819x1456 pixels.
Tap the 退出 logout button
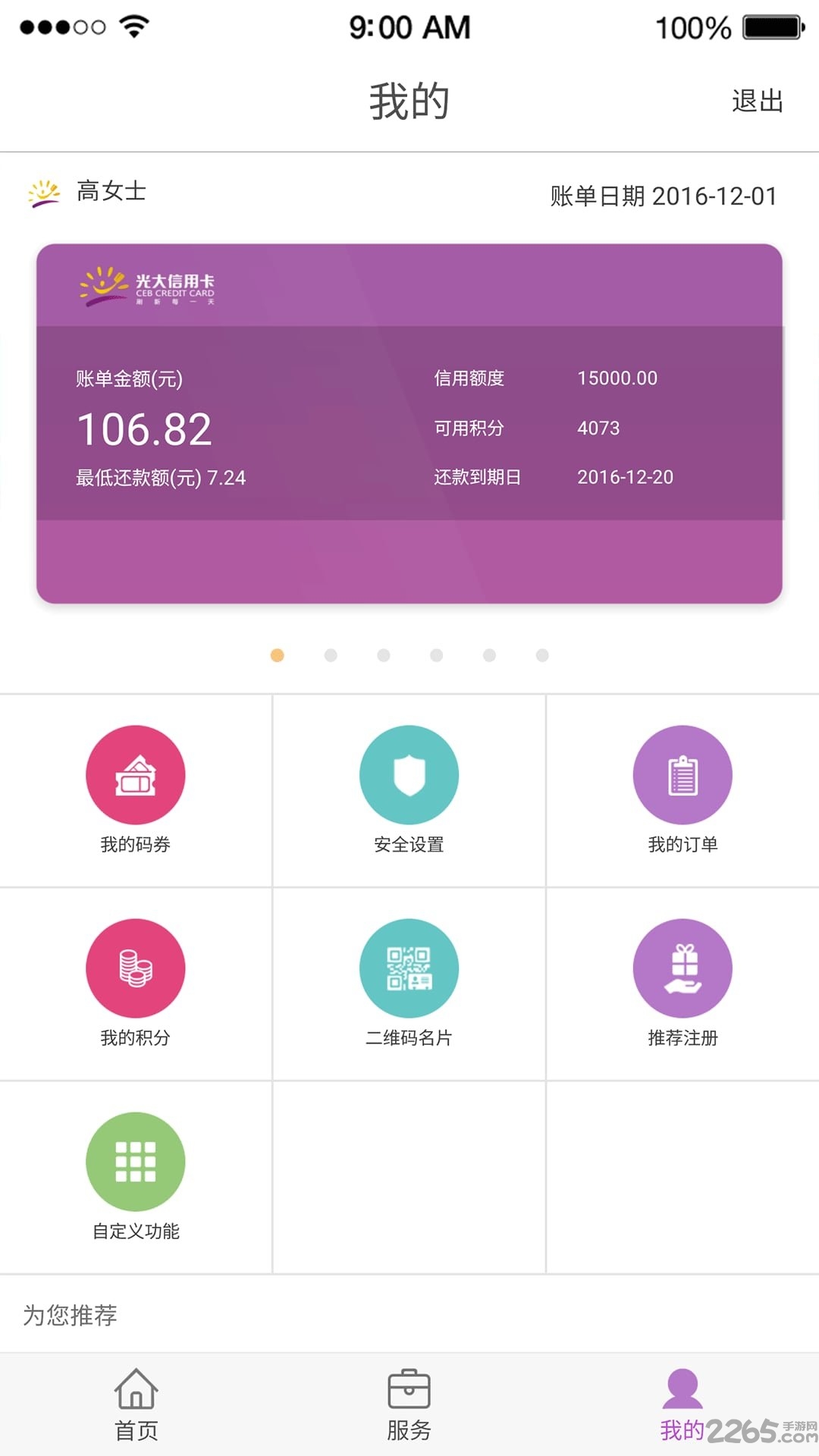click(x=757, y=101)
